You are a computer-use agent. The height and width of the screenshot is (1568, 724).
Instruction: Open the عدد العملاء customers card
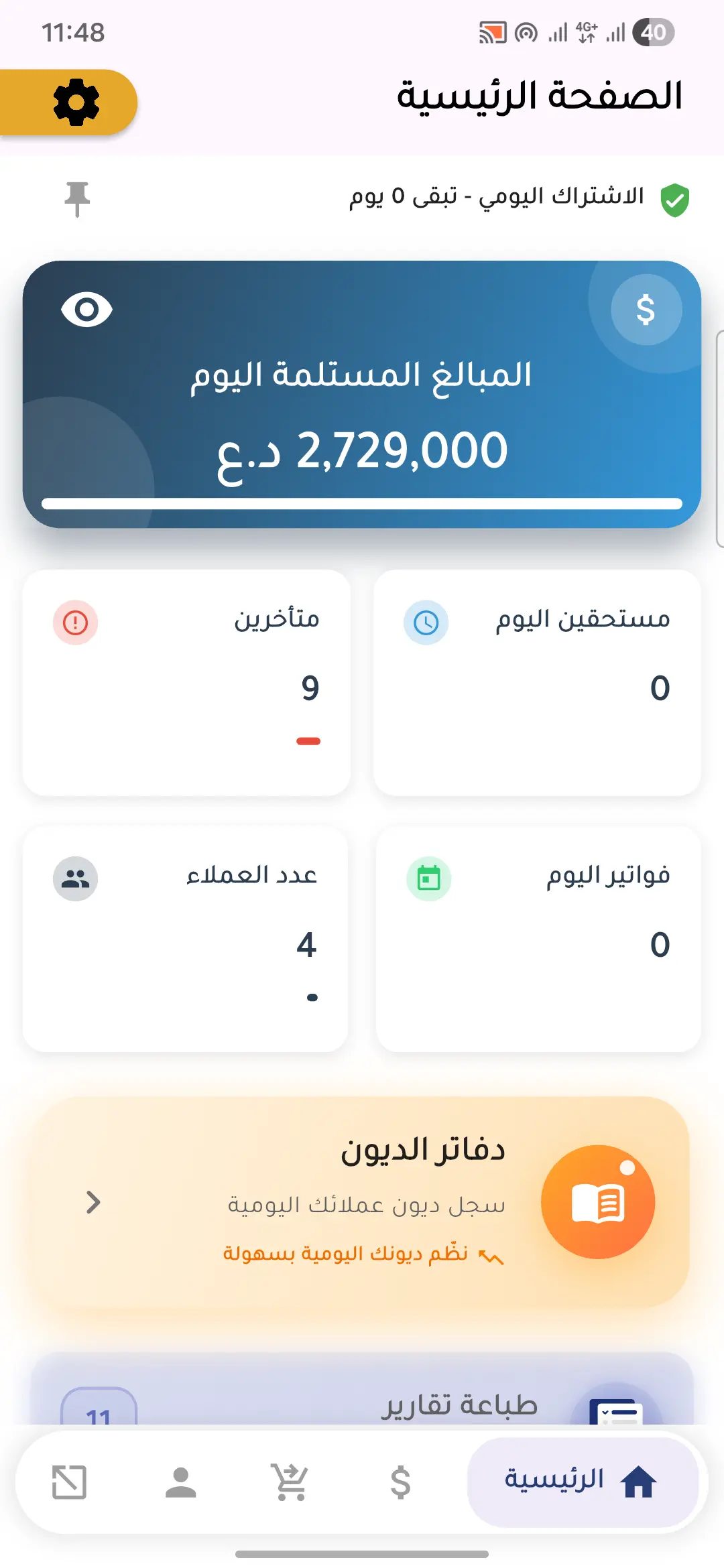[185, 938]
